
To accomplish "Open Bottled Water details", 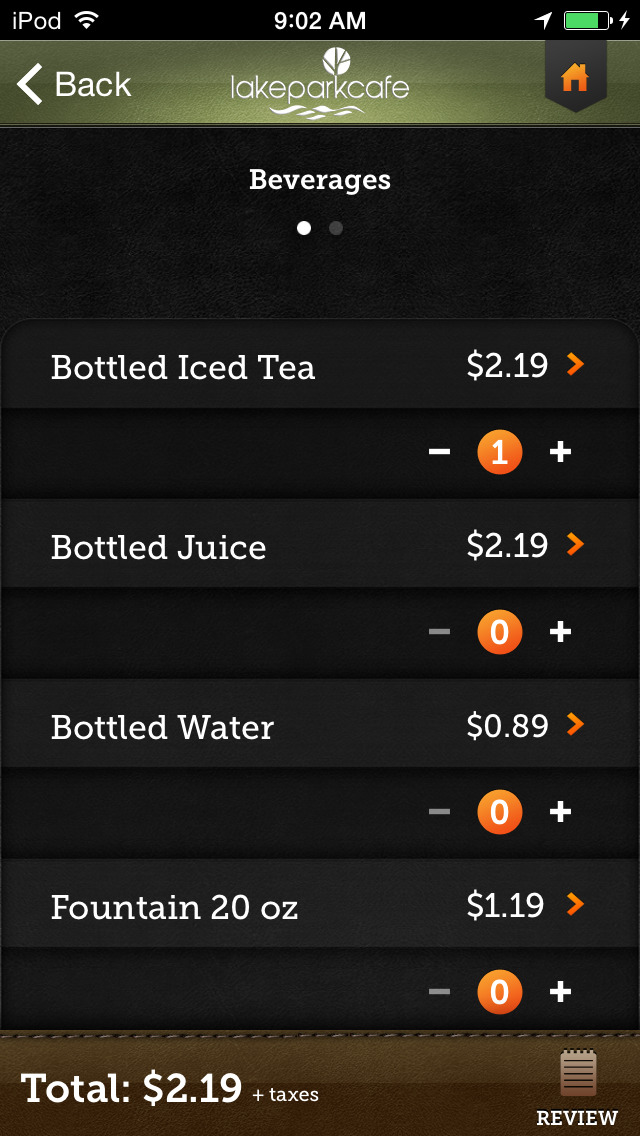I will (320, 725).
